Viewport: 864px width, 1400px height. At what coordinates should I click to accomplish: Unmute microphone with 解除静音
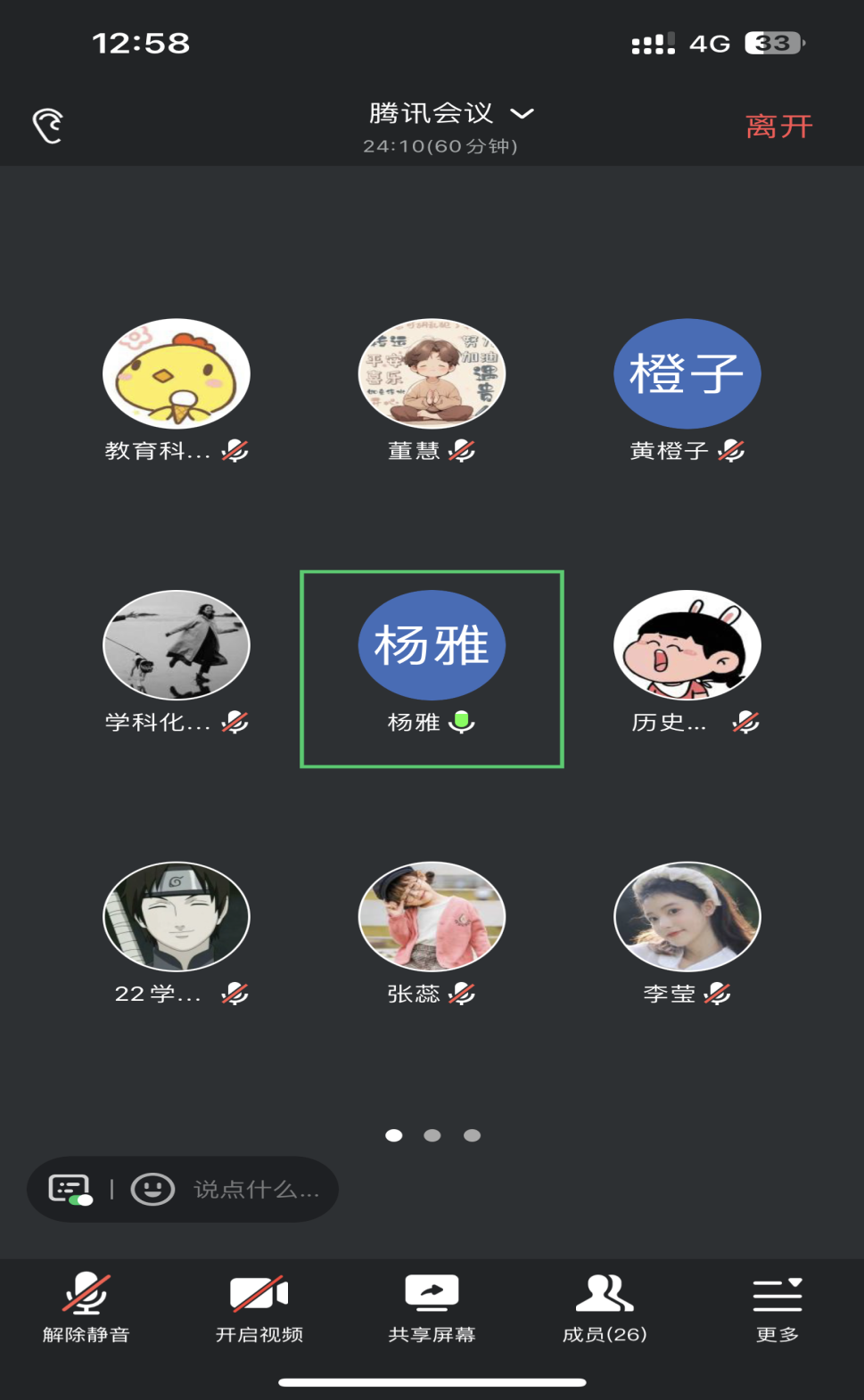click(86, 1307)
